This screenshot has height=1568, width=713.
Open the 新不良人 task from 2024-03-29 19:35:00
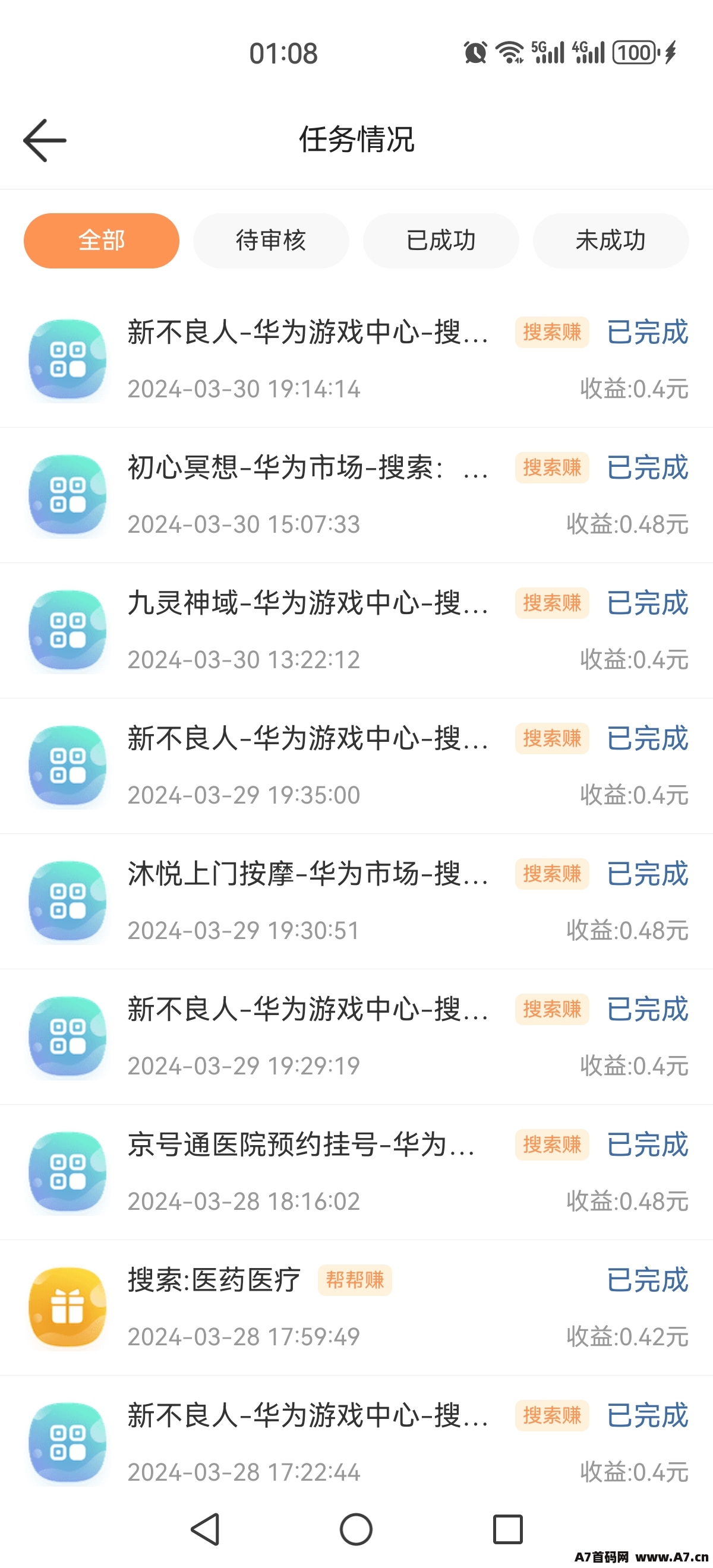[356, 766]
